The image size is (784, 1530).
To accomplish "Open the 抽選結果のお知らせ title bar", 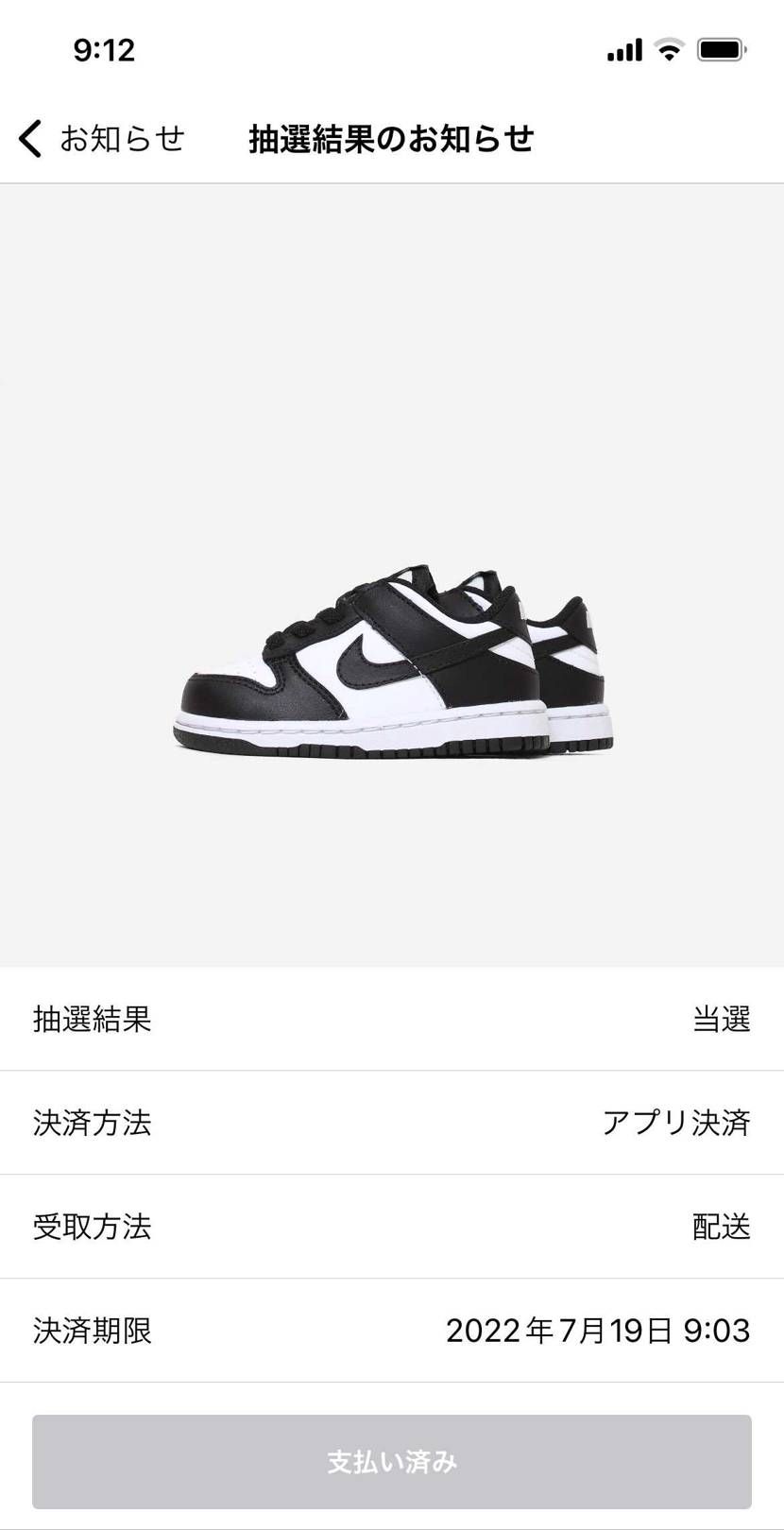I will (391, 137).
